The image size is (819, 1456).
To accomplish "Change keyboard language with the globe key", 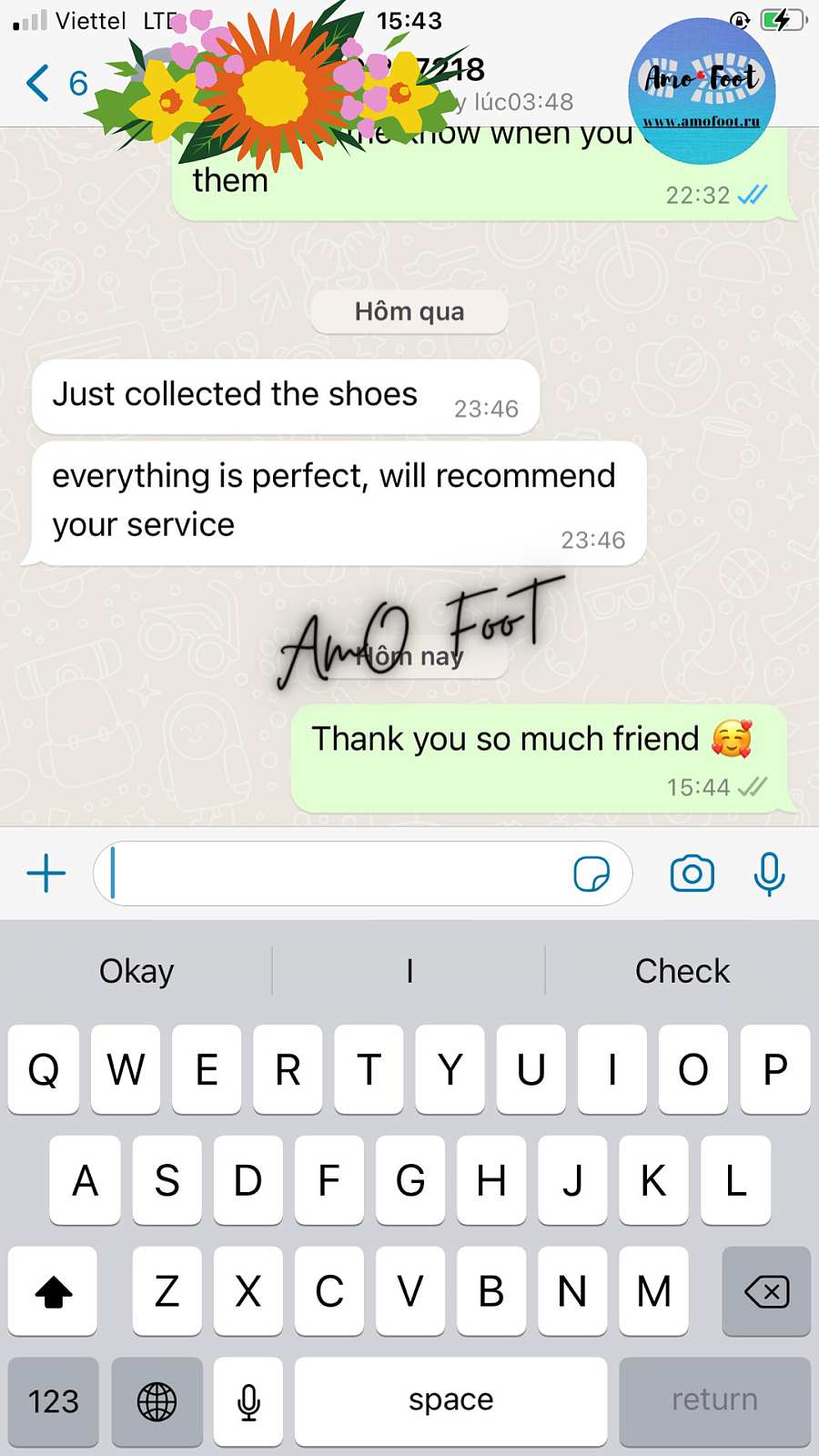I will click(x=157, y=1401).
